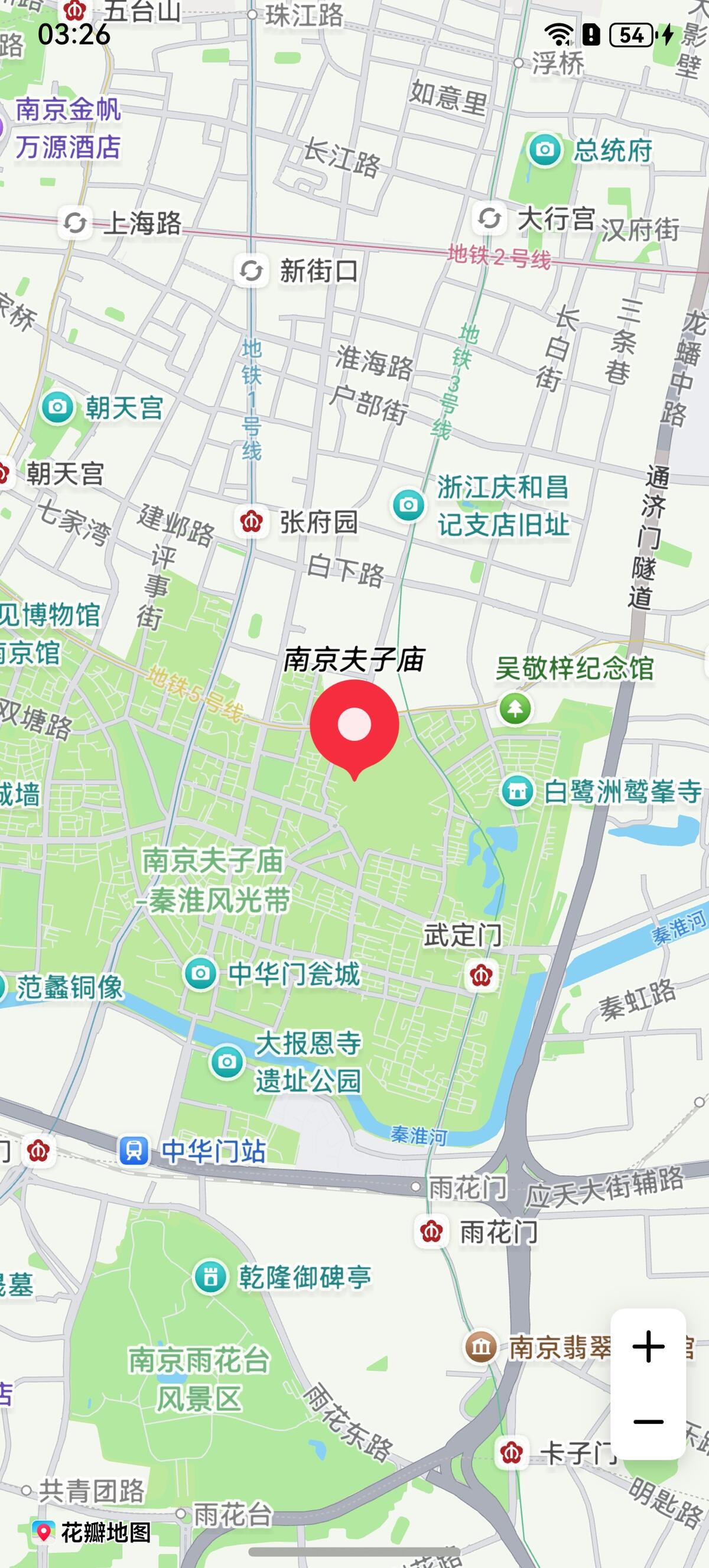
Task: Open the 白鹭洲鹫峯寺 landmark marker
Action: click(518, 791)
